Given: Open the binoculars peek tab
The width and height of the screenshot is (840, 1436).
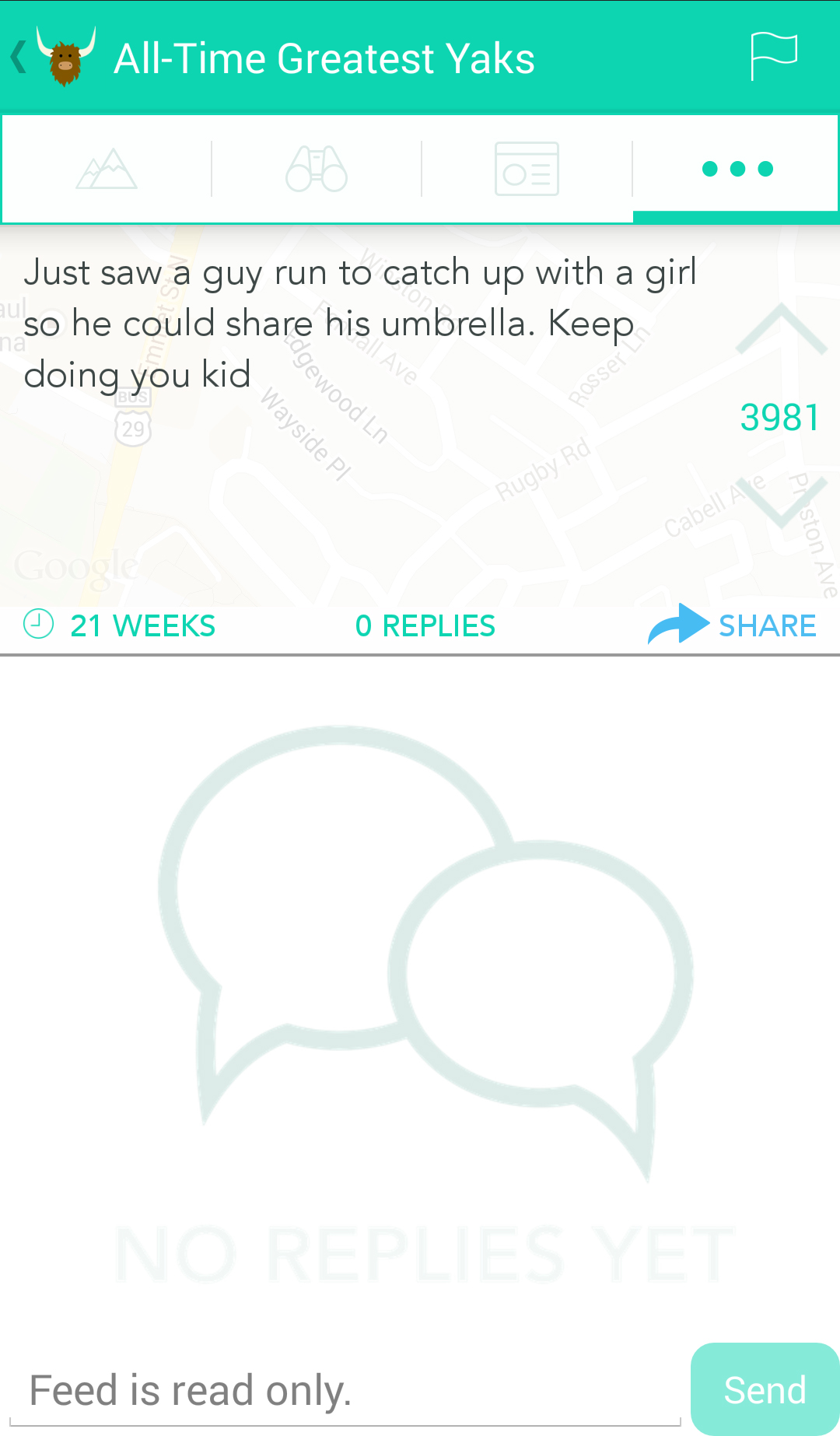Looking at the screenshot, I should 317,169.
